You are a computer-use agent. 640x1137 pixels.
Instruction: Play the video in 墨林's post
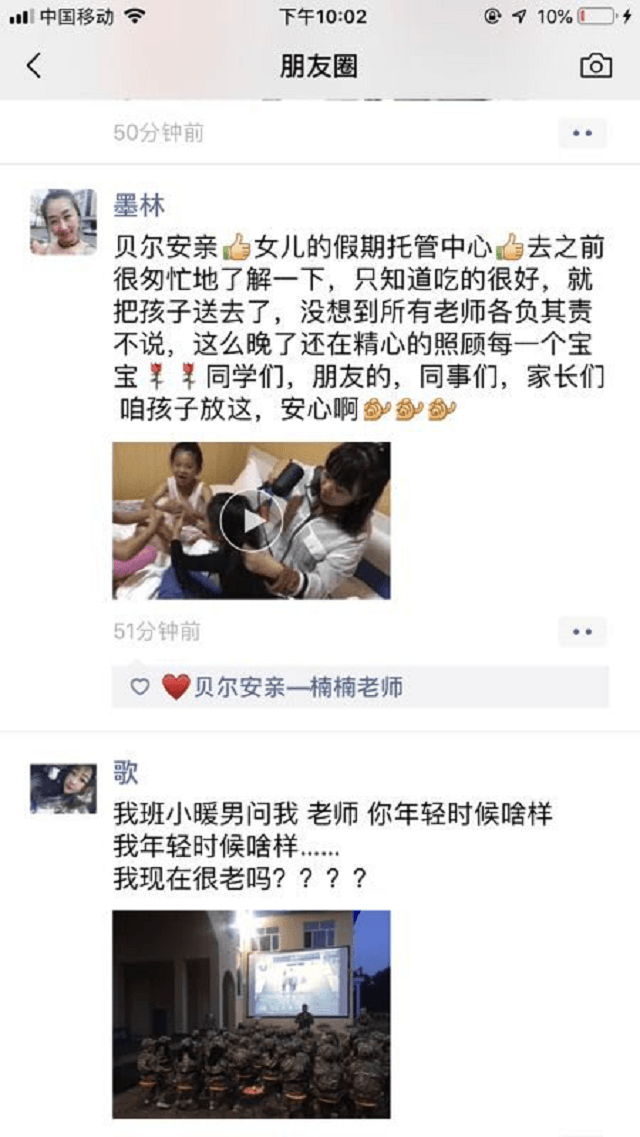coord(251,520)
